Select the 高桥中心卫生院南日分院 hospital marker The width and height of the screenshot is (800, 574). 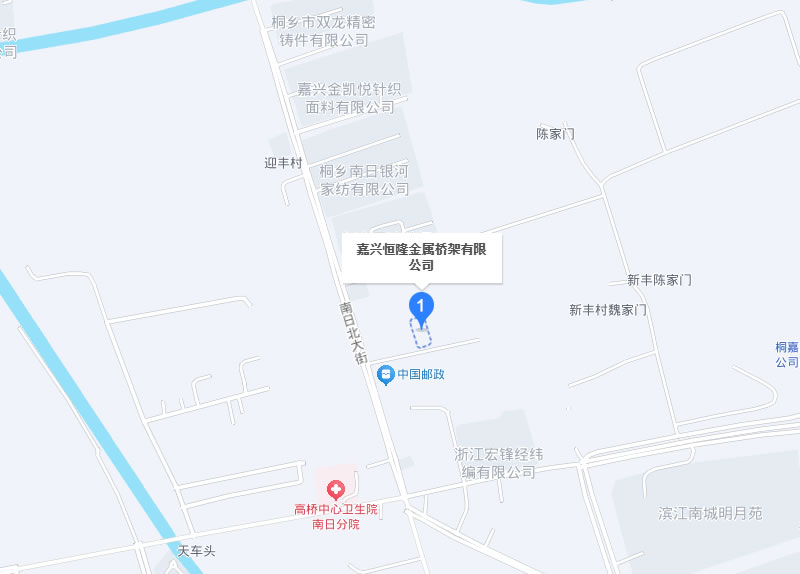click(336, 490)
